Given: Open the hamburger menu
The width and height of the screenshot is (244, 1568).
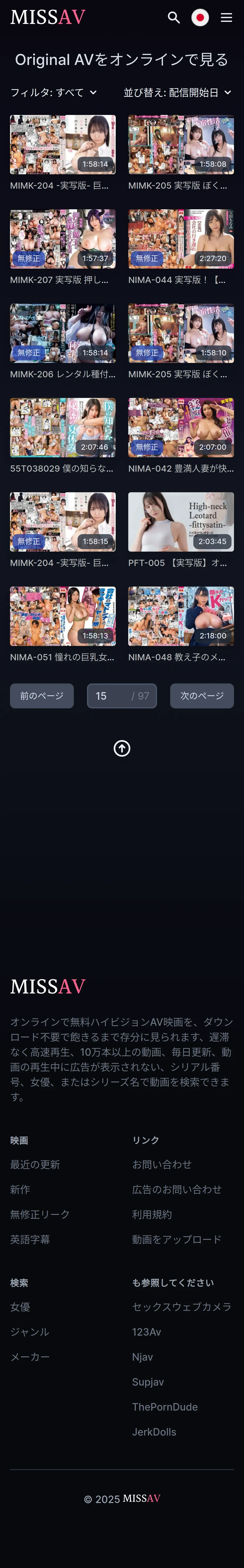Looking at the screenshot, I should coord(226,18).
